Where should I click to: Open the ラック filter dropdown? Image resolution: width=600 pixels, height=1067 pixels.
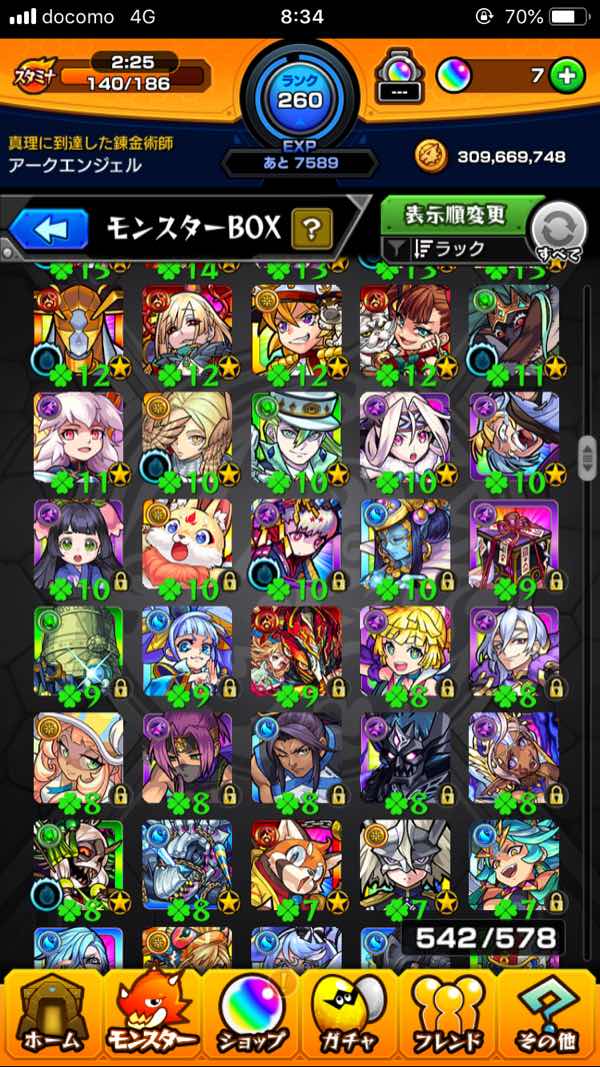pyautogui.click(x=455, y=248)
